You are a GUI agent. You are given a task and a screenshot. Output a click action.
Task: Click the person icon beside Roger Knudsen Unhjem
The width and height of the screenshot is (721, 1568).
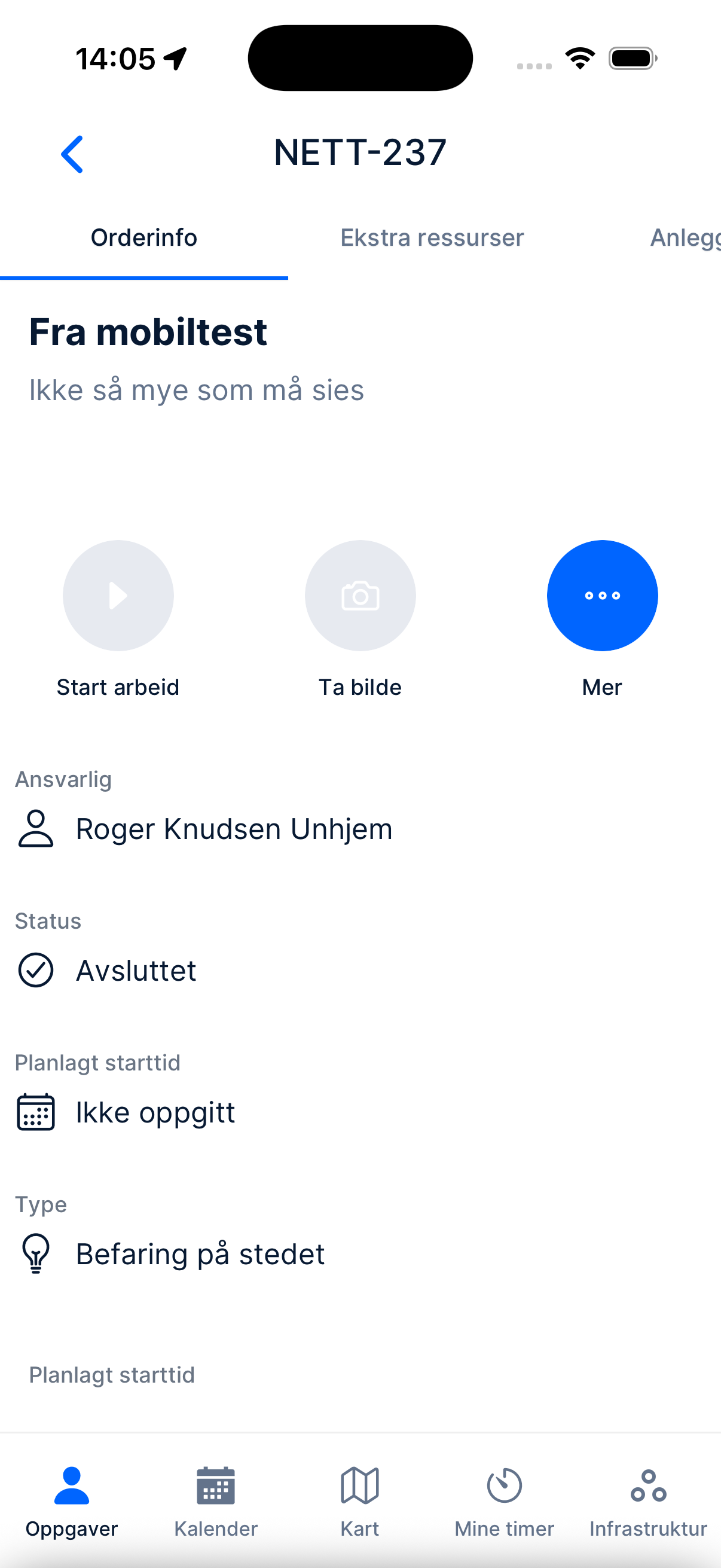pyautogui.click(x=35, y=829)
